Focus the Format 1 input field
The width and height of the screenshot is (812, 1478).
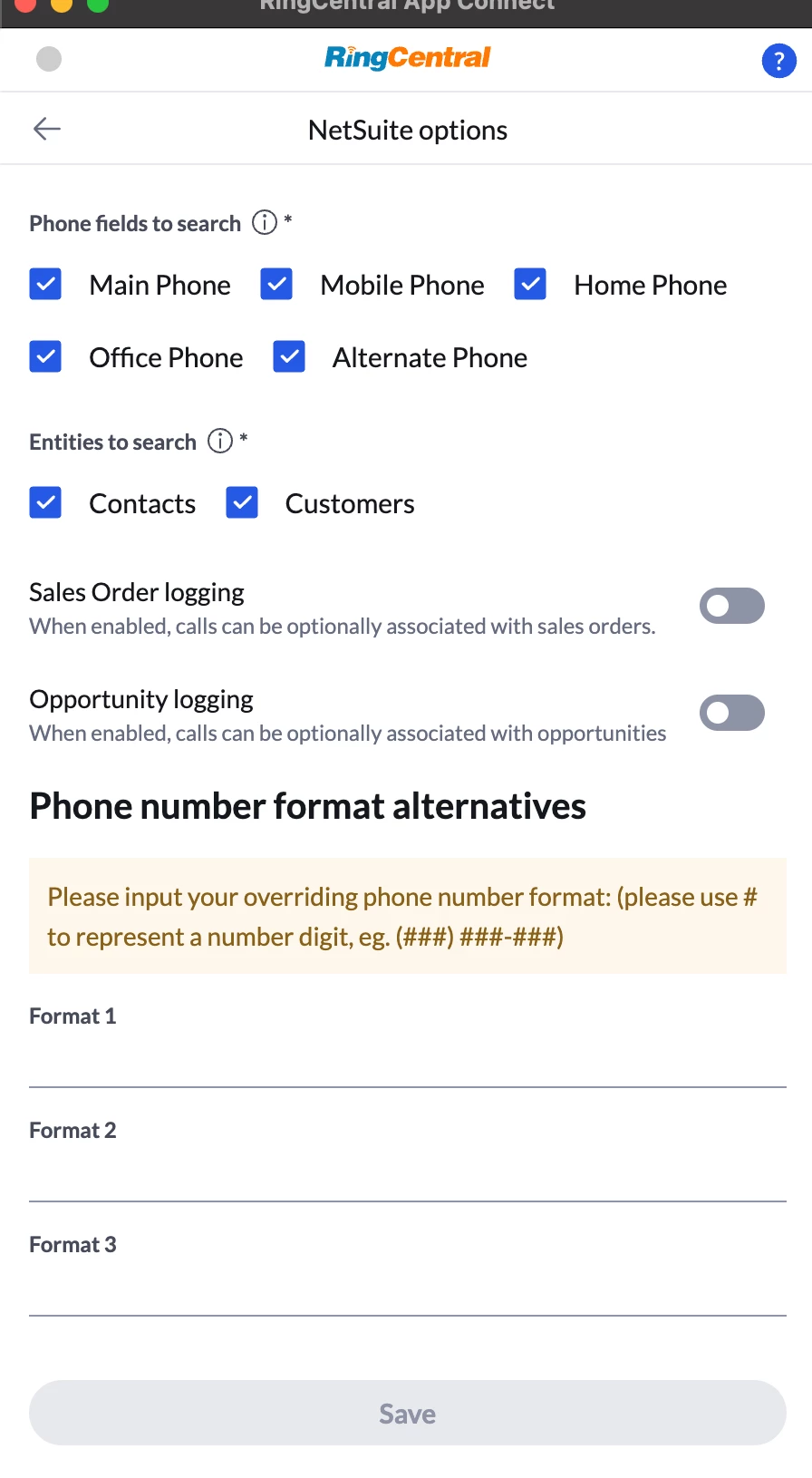click(x=407, y=1063)
